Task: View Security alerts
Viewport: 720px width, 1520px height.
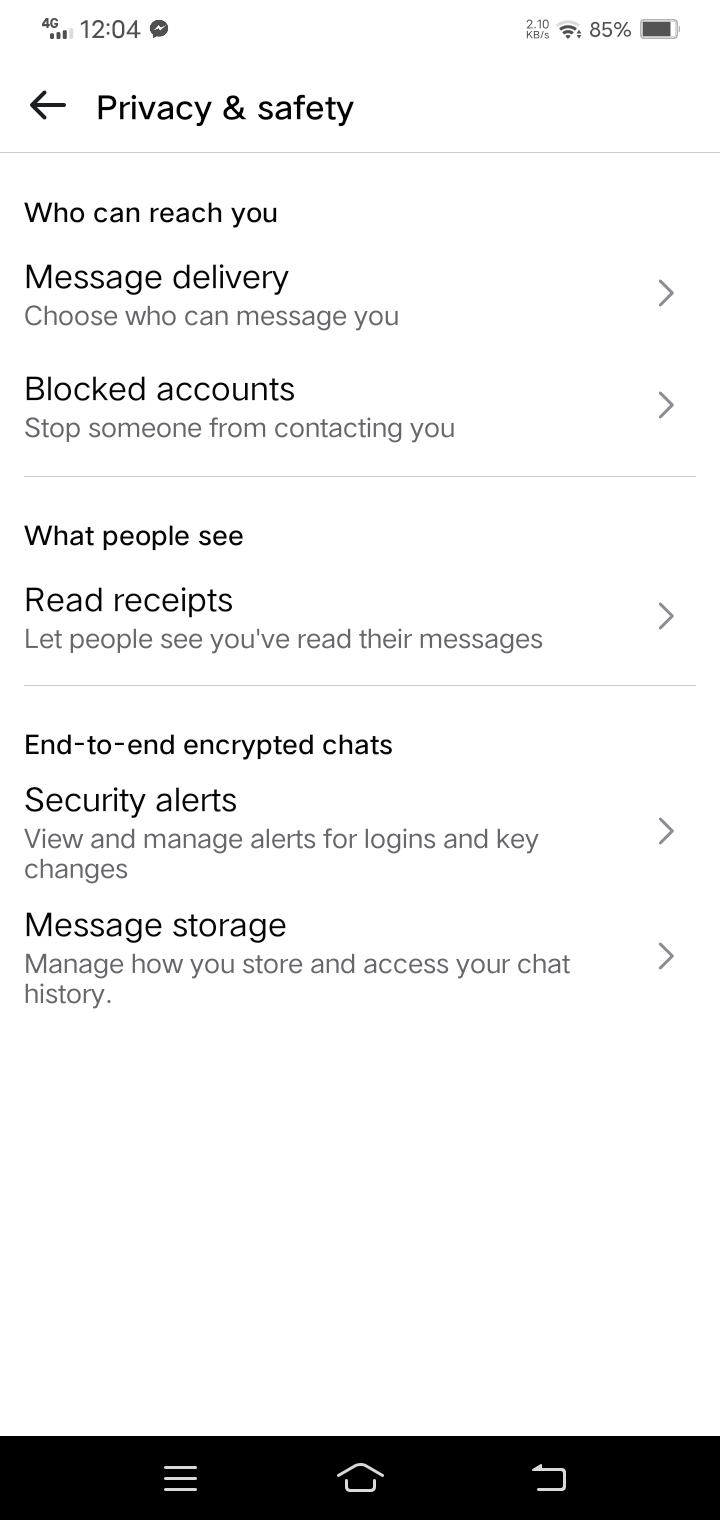Action: [x=360, y=832]
